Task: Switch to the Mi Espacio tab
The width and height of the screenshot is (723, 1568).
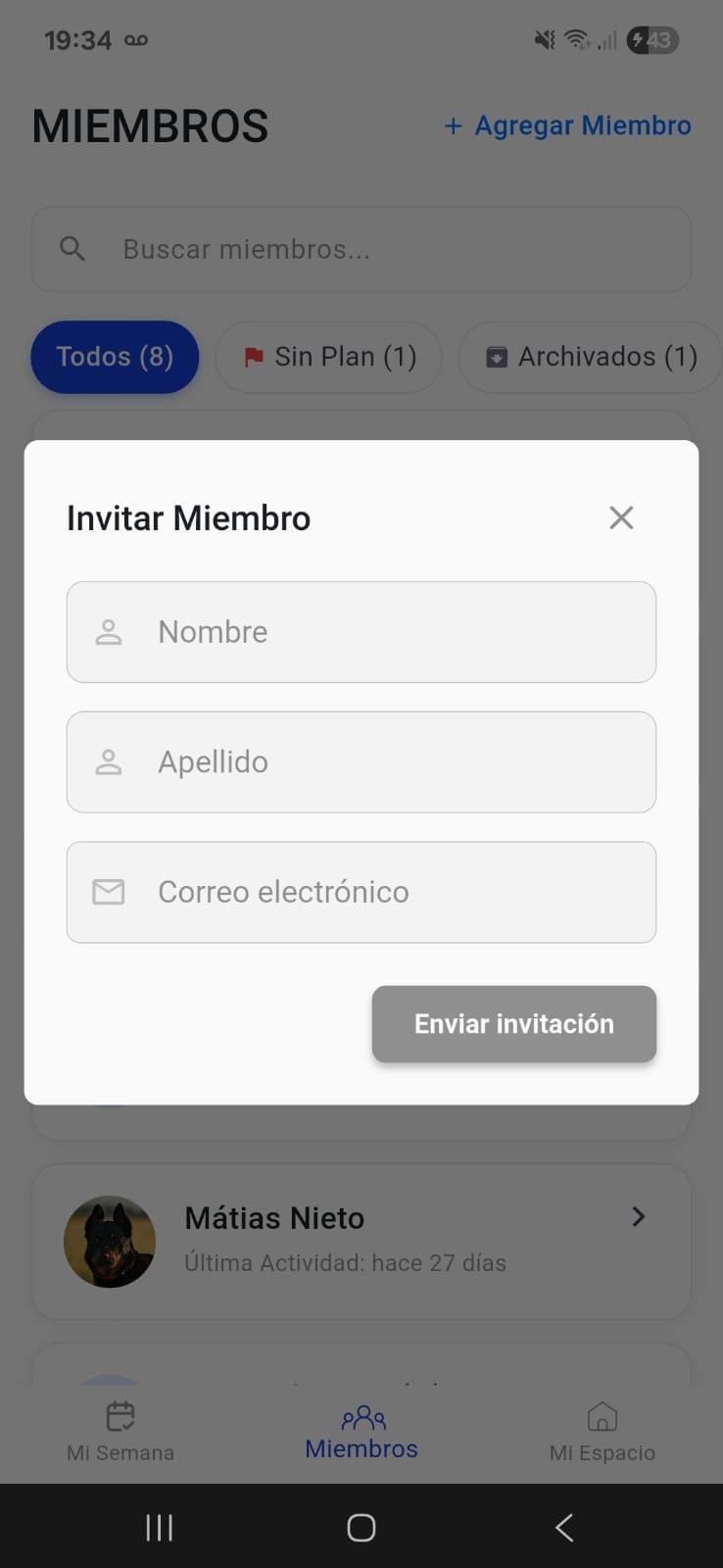Action: coord(602,1431)
